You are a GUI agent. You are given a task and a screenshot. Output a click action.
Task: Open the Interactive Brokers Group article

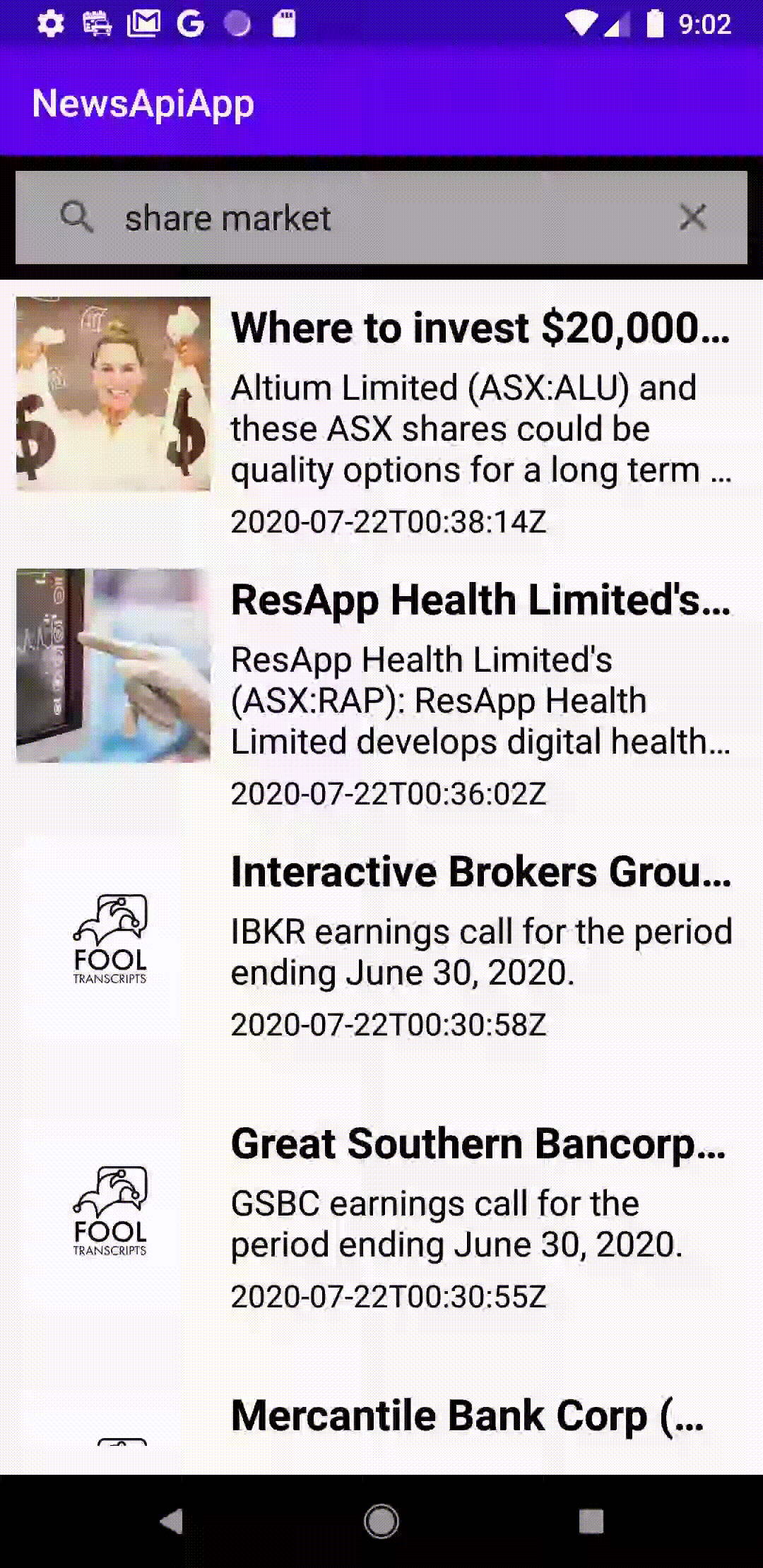pos(480,872)
